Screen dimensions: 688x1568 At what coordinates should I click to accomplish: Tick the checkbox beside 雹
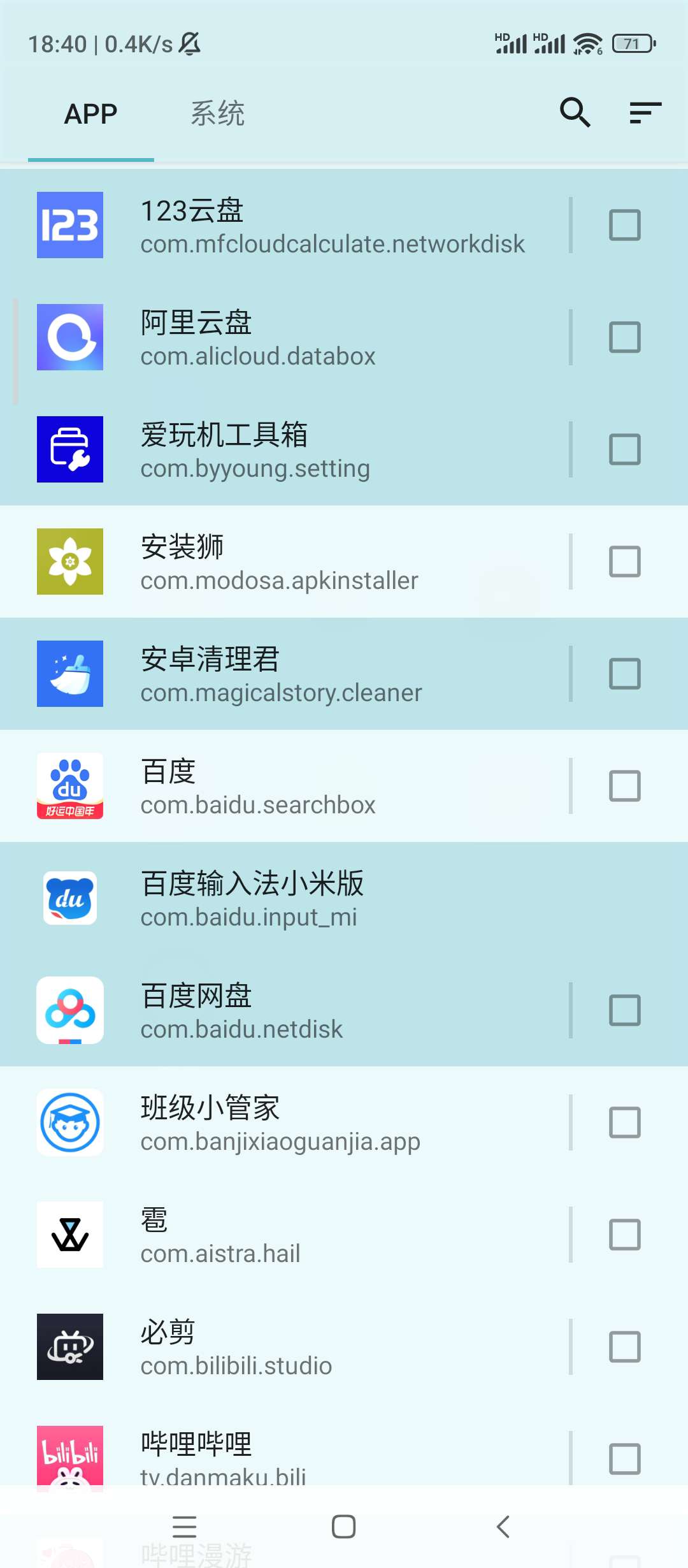click(625, 1235)
